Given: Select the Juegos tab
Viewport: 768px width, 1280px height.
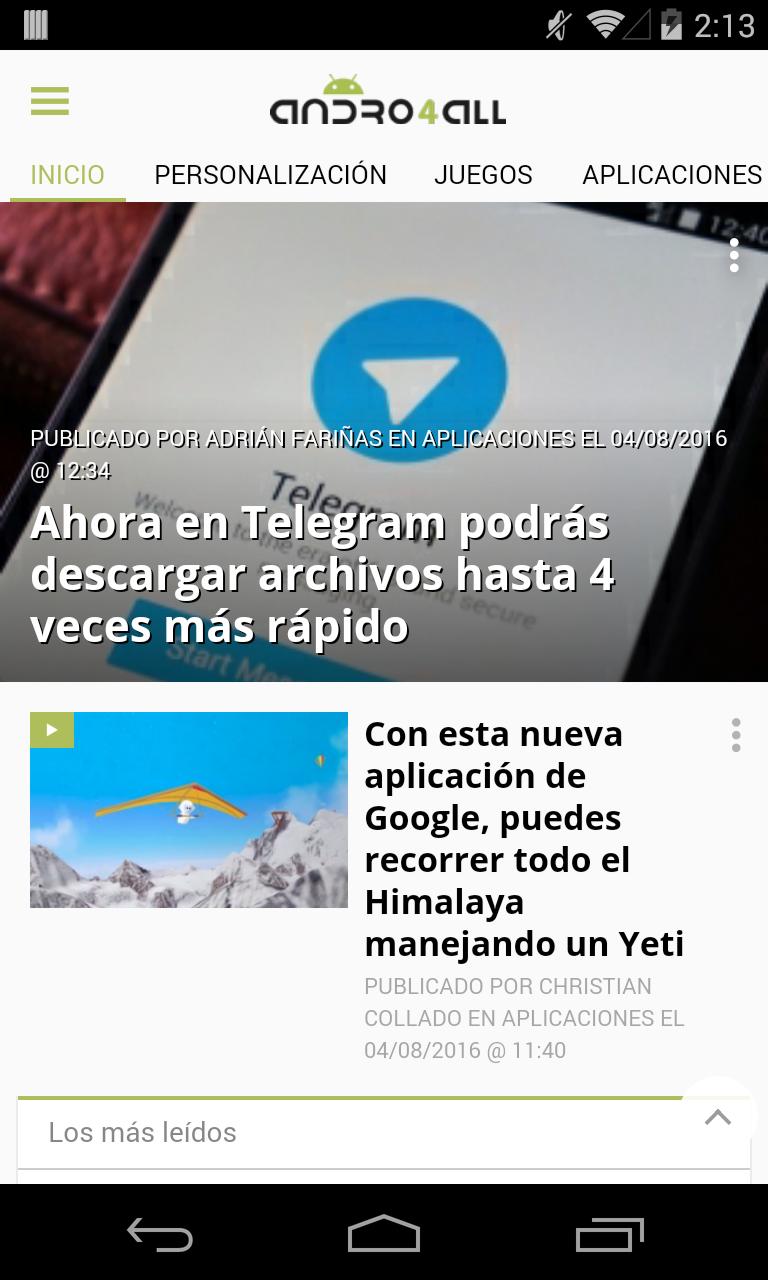Looking at the screenshot, I should click(x=483, y=175).
